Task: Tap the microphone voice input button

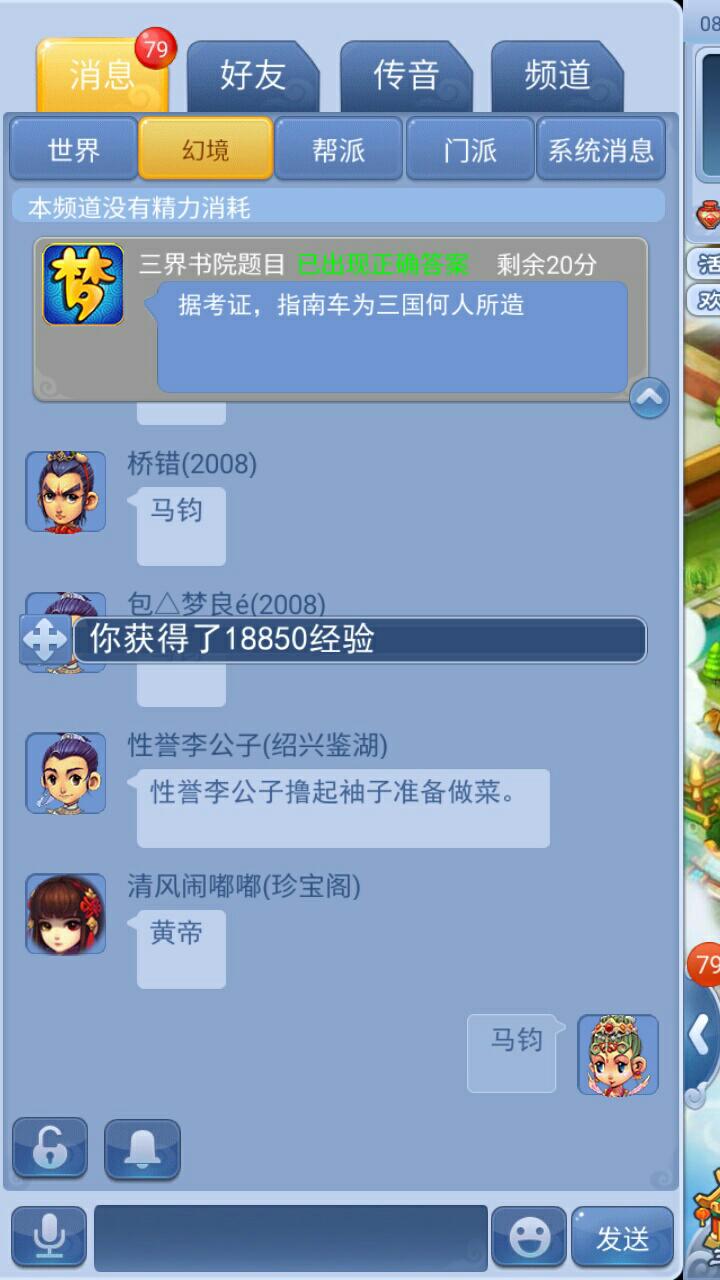Action: pos(48,1238)
